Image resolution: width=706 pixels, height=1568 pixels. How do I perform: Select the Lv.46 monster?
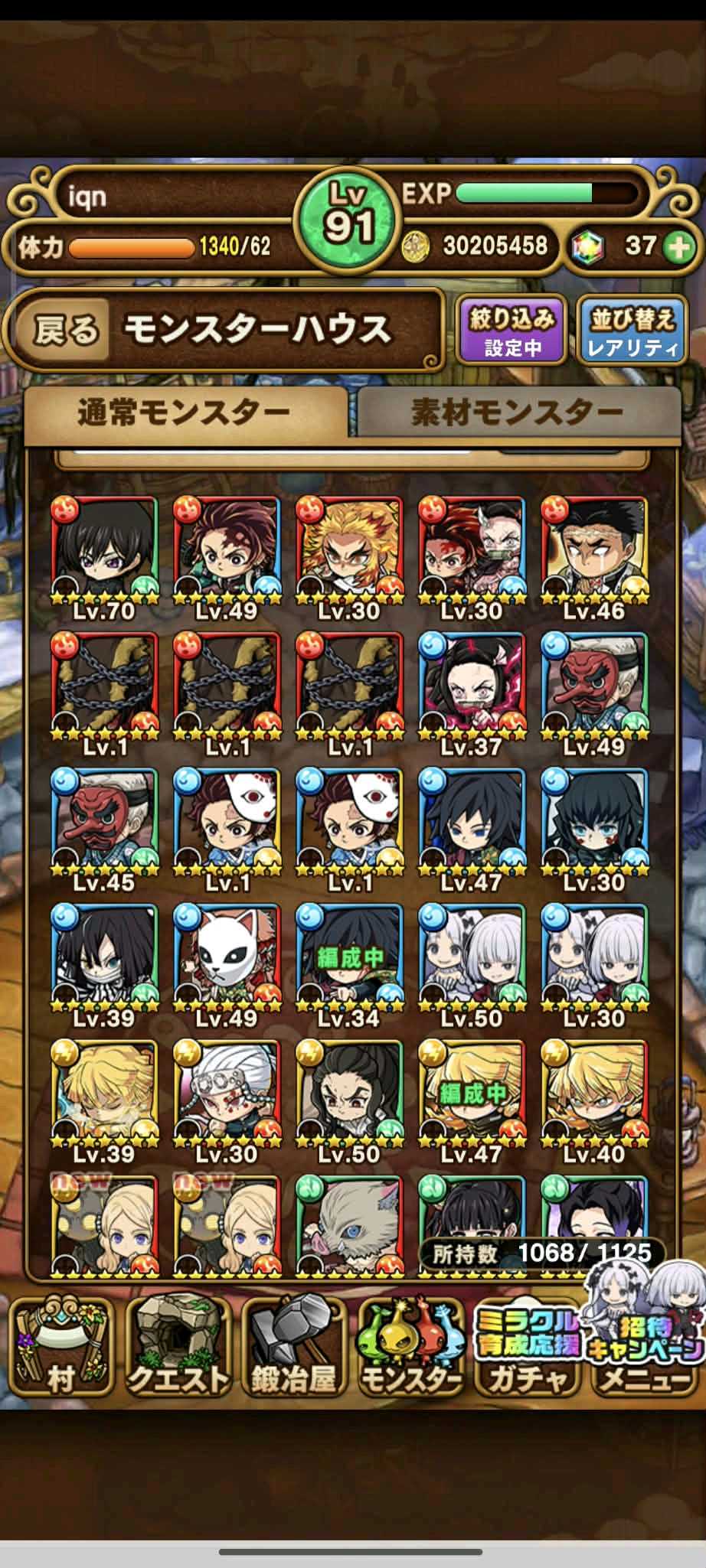point(594,557)
